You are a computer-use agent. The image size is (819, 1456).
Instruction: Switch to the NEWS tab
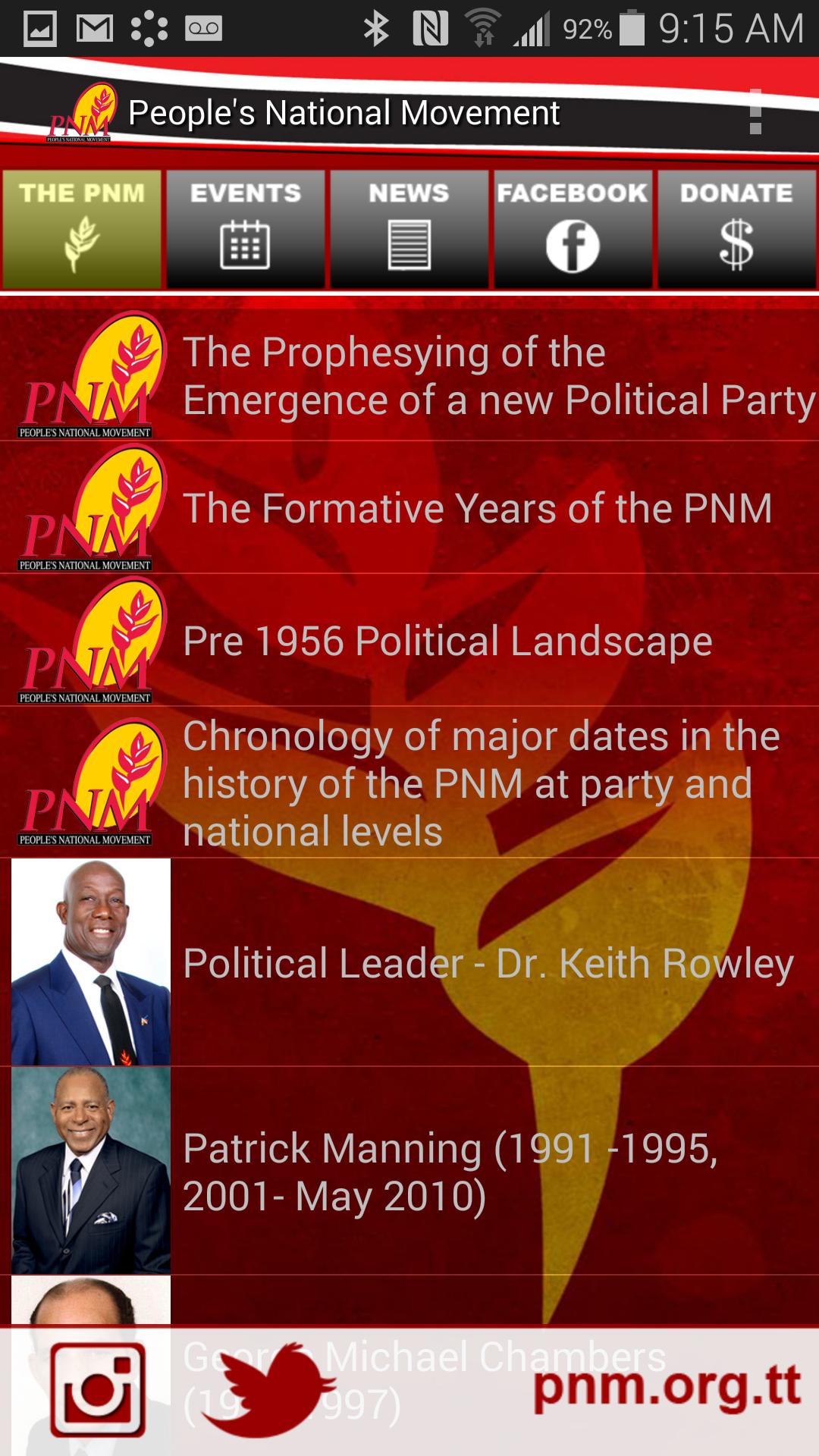(409, 227)
